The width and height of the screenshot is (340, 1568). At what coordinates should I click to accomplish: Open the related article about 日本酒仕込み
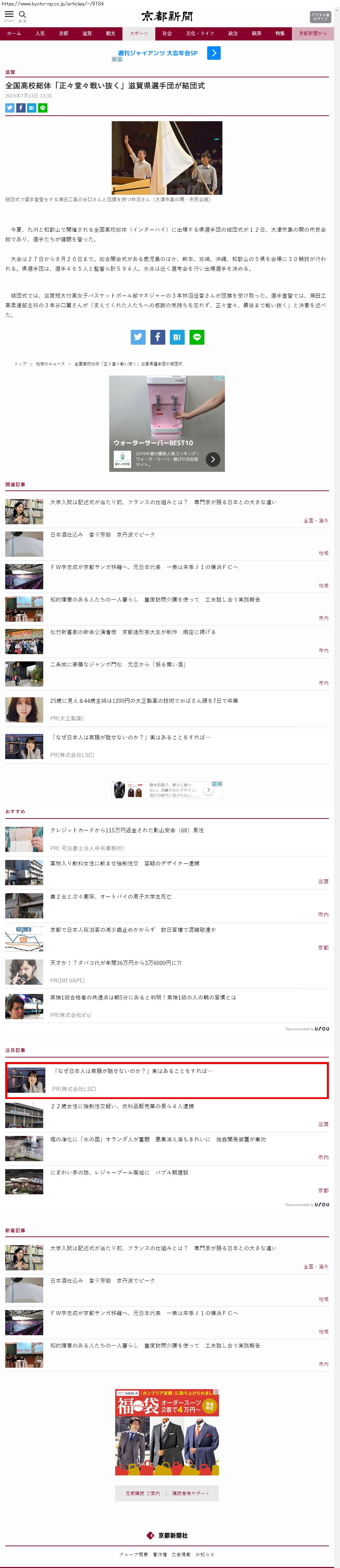point(102,534)
